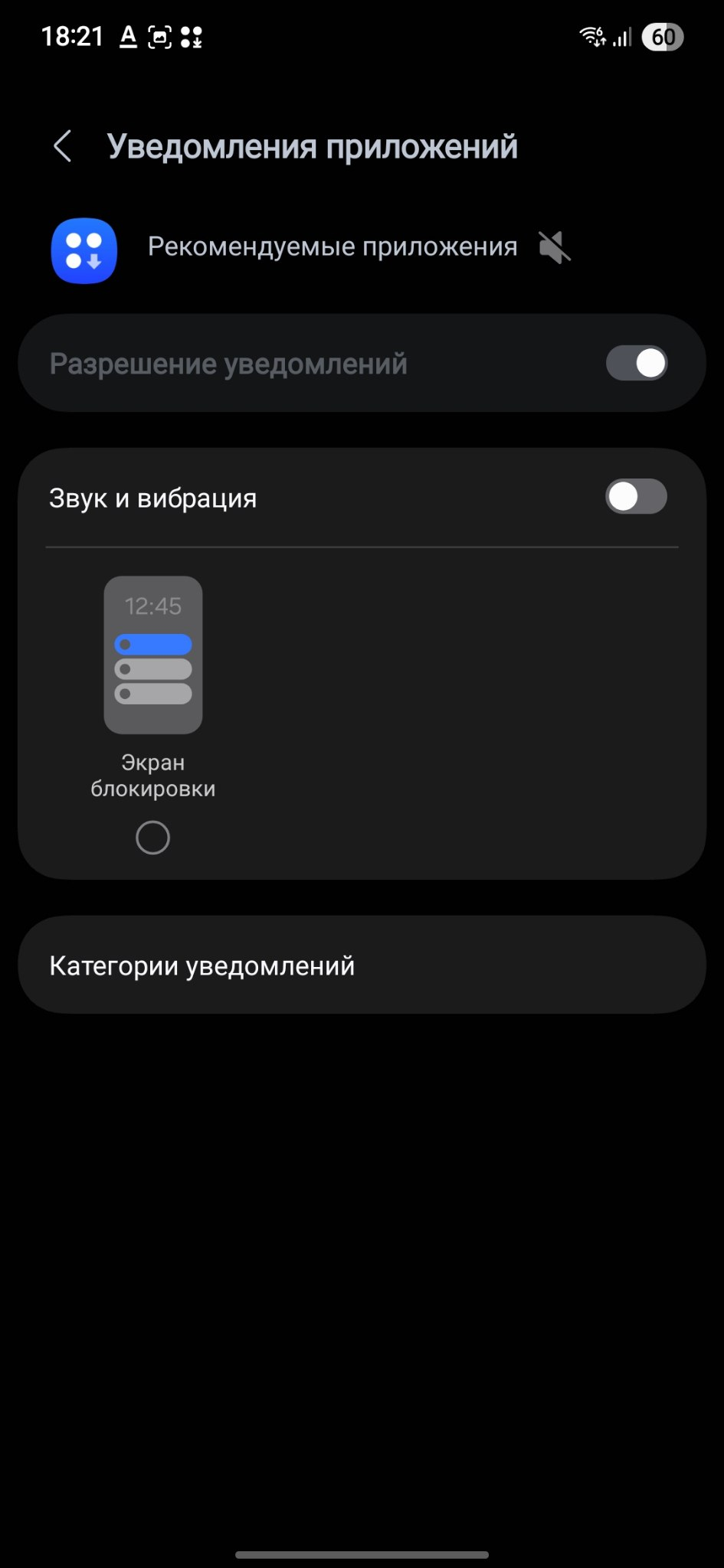This screenshot has width=724, height=1568.
Task: Select the Экран блокировки radio button
Action: coord(152,838)
